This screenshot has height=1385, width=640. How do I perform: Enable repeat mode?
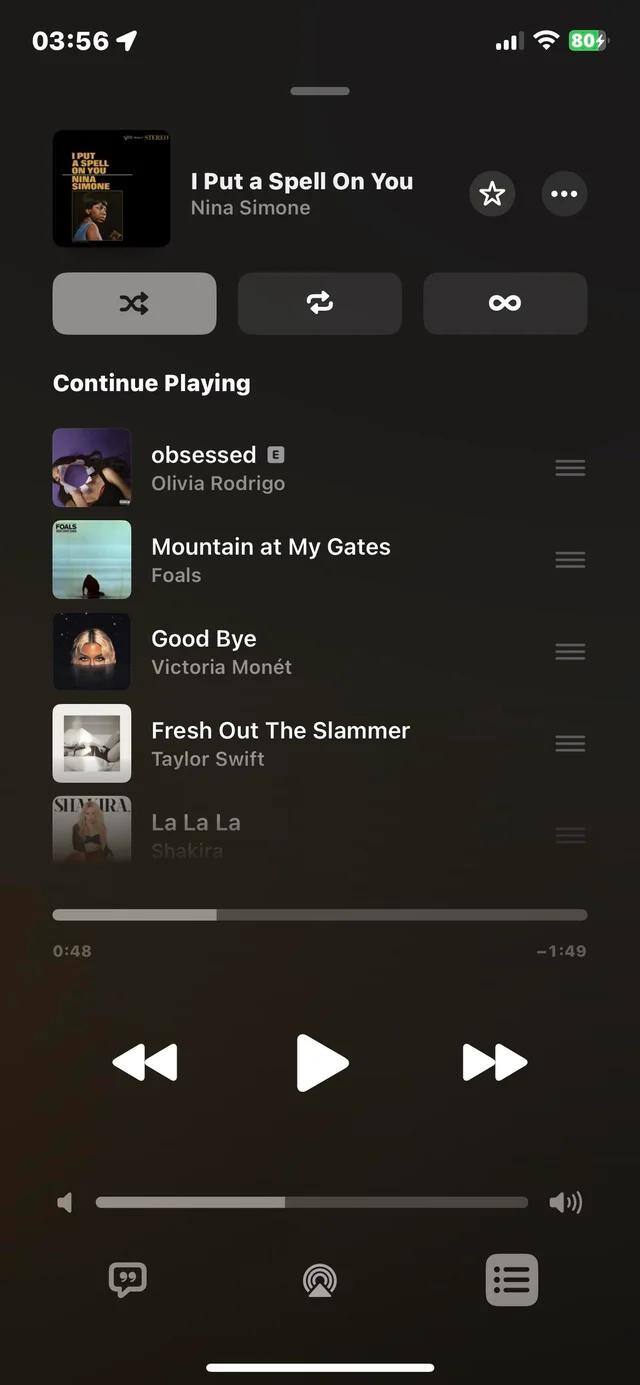pyautogui.click(x=320, y=303)
